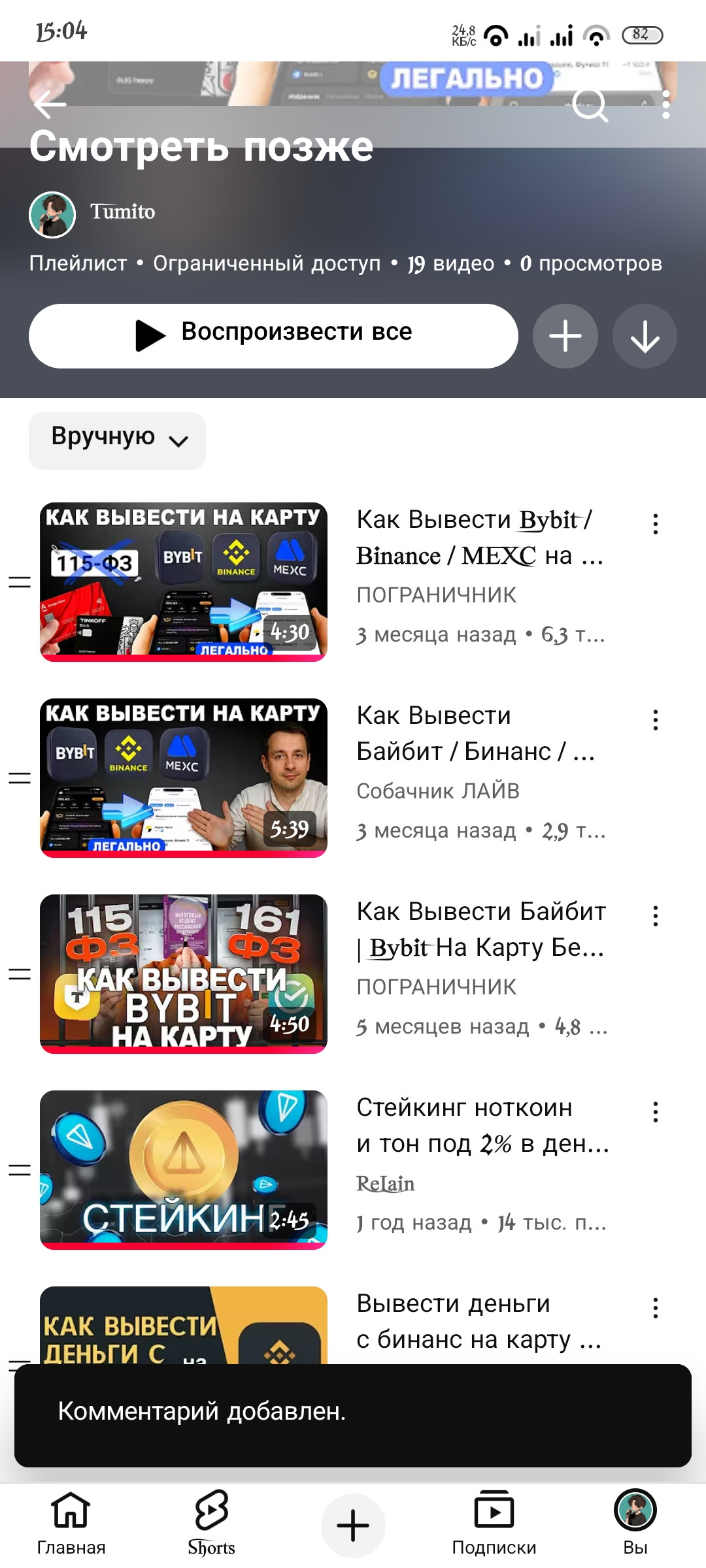The image size is (706, 1568).
Task: Tap the create plus button in bottom bar
Action: click(353, 1526)
